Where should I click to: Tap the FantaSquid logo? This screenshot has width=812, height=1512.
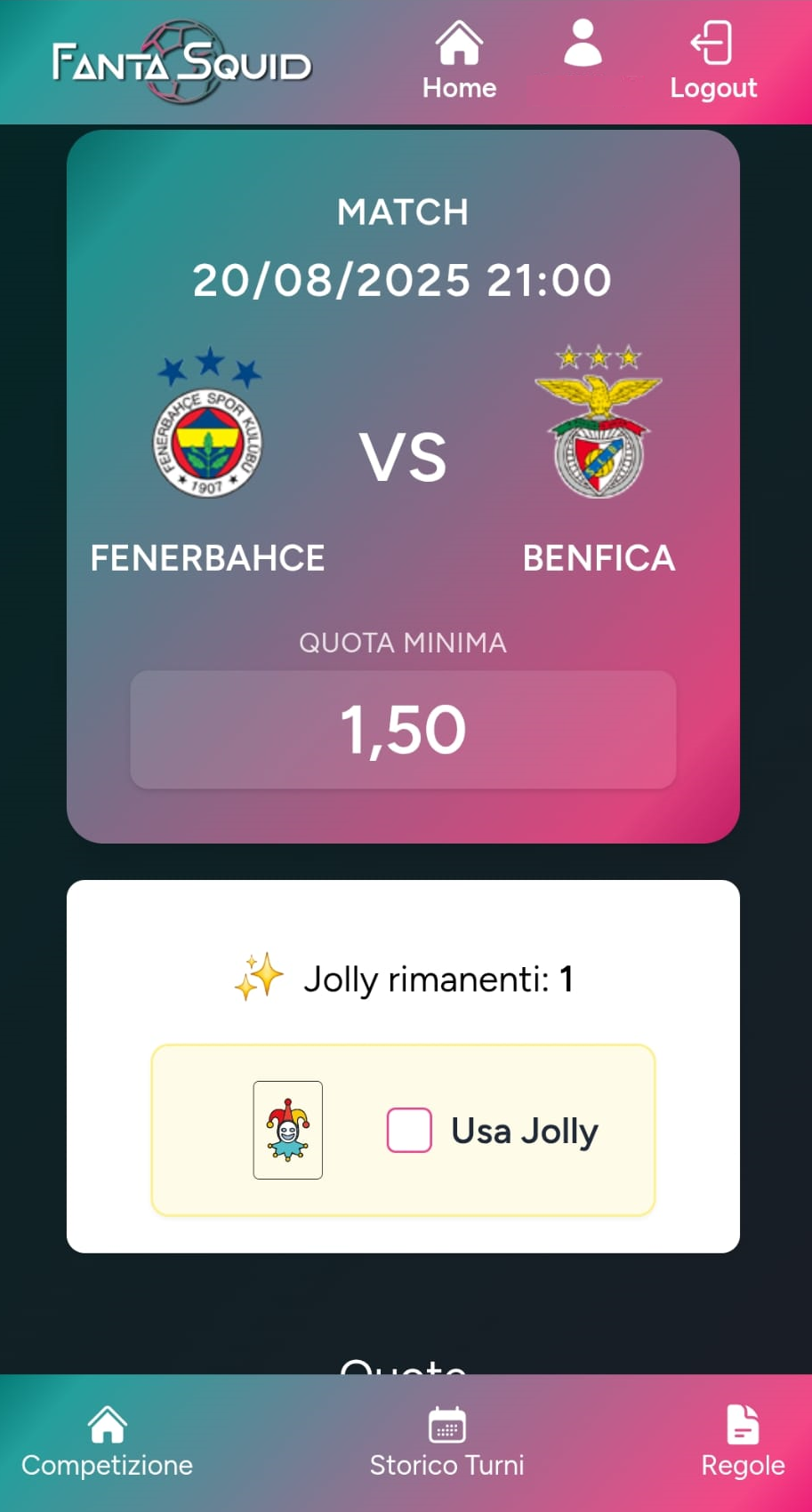tap(182, 62)
